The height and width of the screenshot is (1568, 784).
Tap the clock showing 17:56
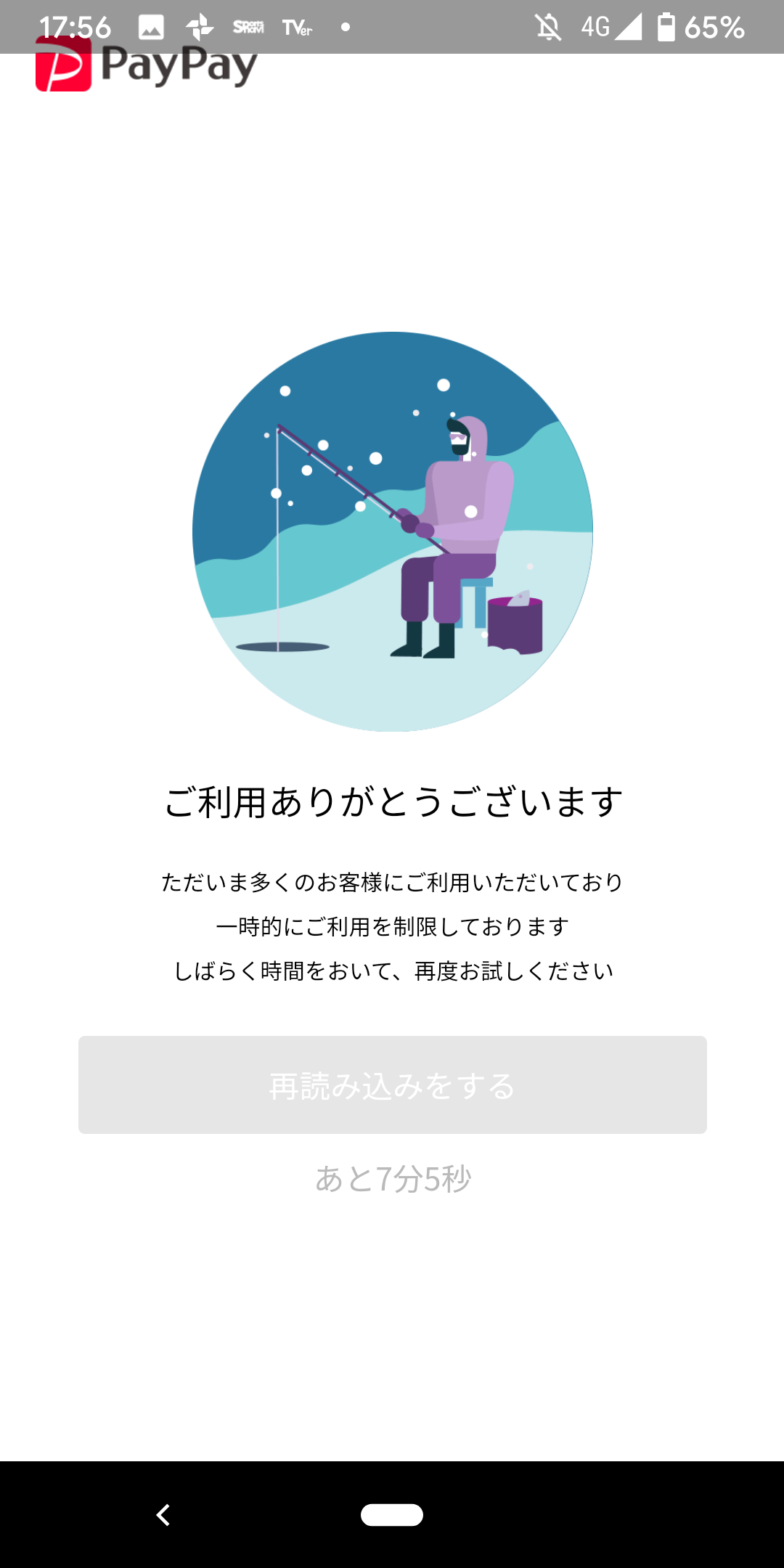point(75,28)
